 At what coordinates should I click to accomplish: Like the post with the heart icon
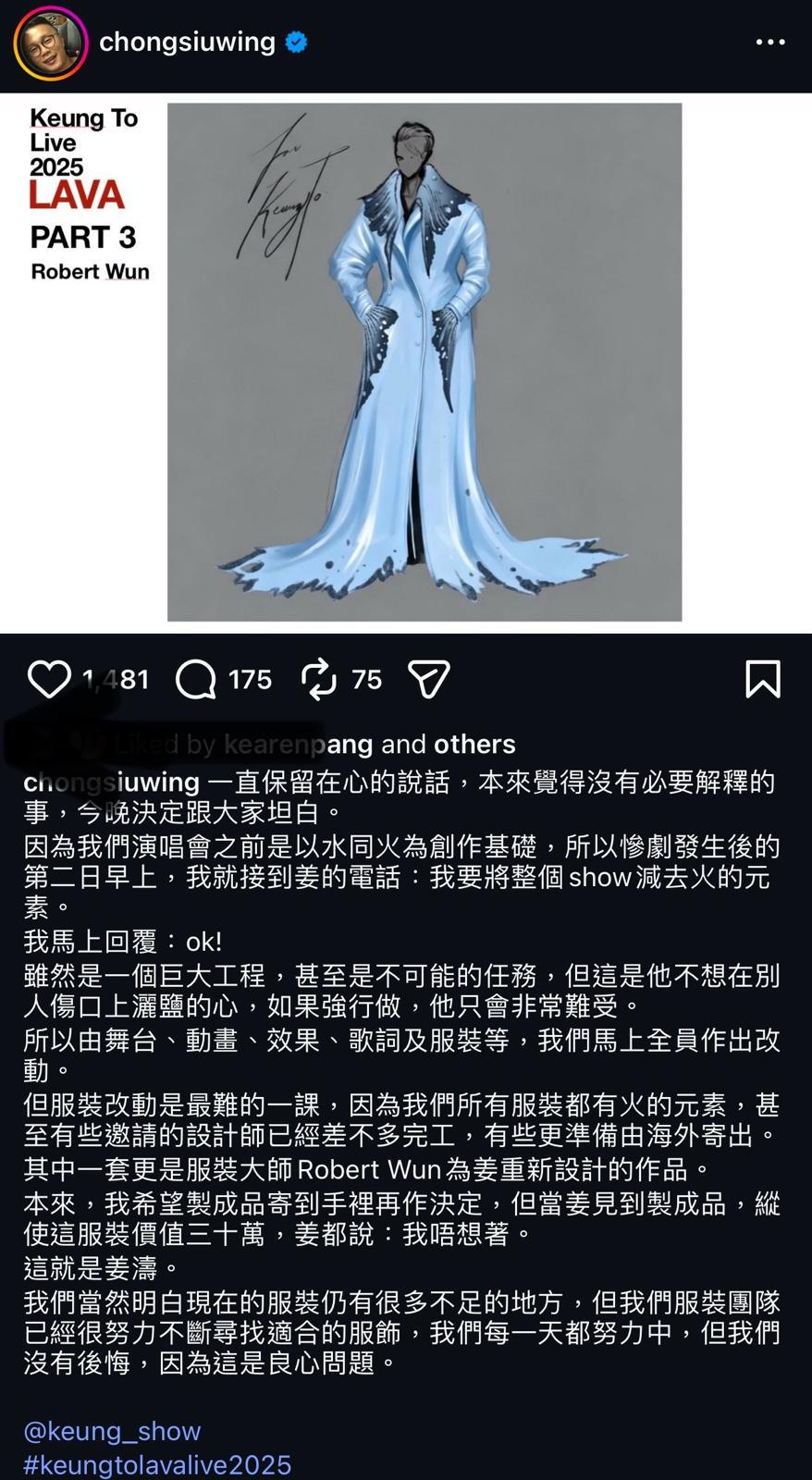(x=50, y=679)
